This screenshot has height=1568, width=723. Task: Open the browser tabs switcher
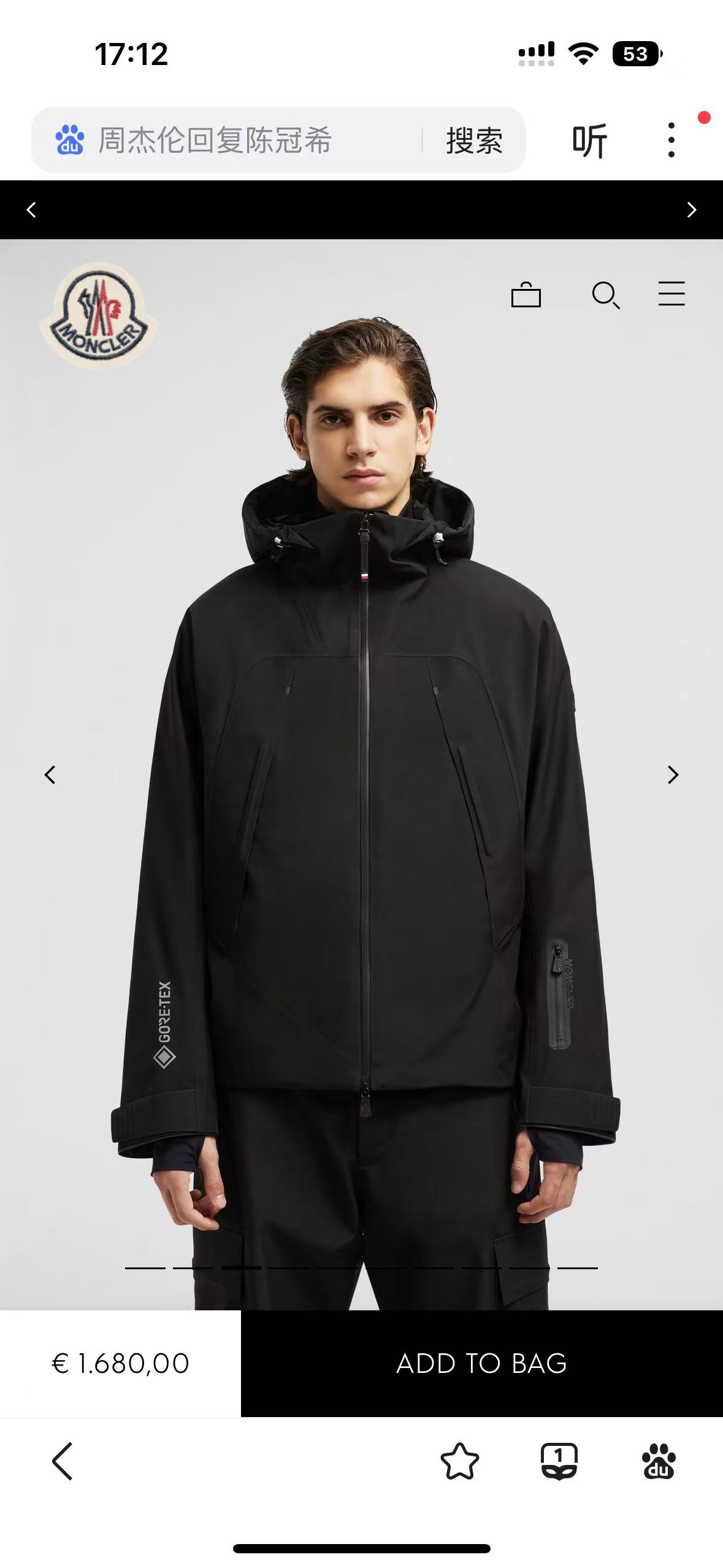point(559,1462)
